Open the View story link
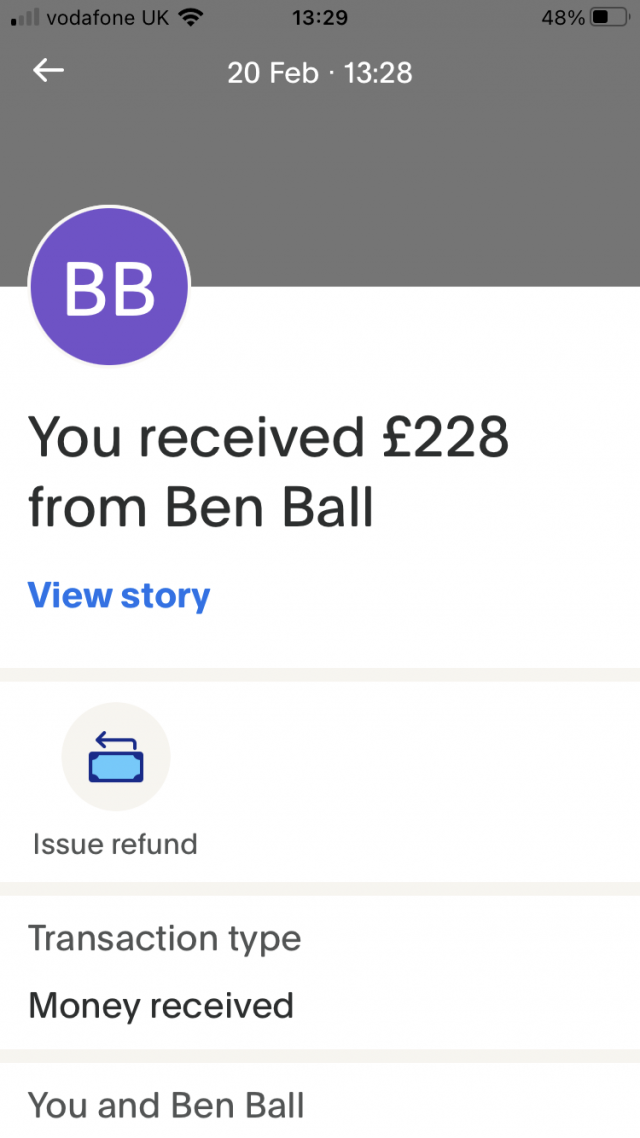The width and height of the screenshot is (640, 1138). 118,596
